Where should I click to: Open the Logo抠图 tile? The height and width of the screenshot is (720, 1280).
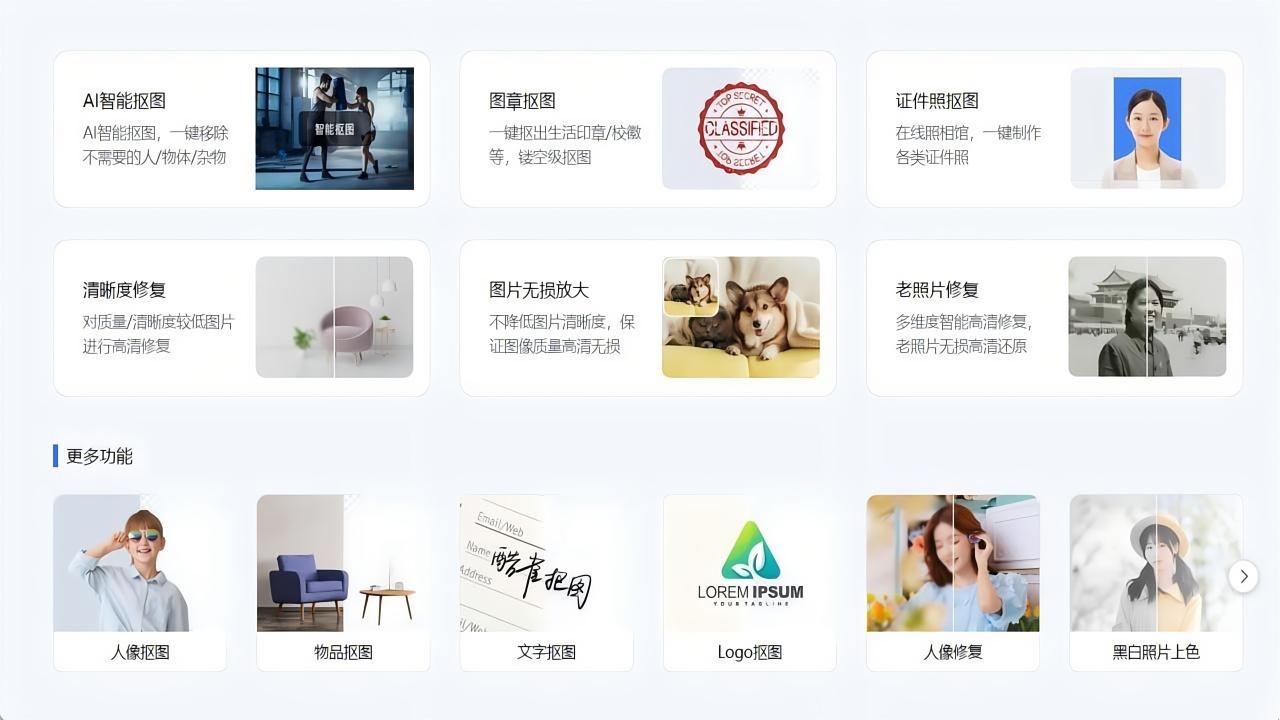749,582
